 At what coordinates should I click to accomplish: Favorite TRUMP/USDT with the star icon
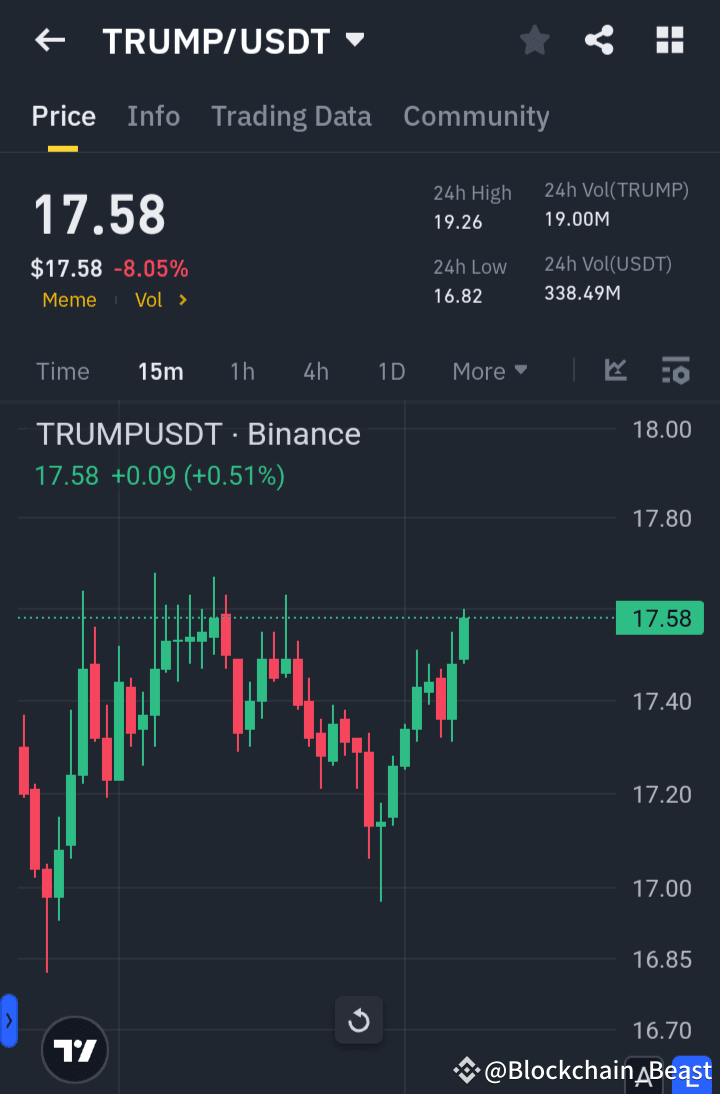pos(534,40)
